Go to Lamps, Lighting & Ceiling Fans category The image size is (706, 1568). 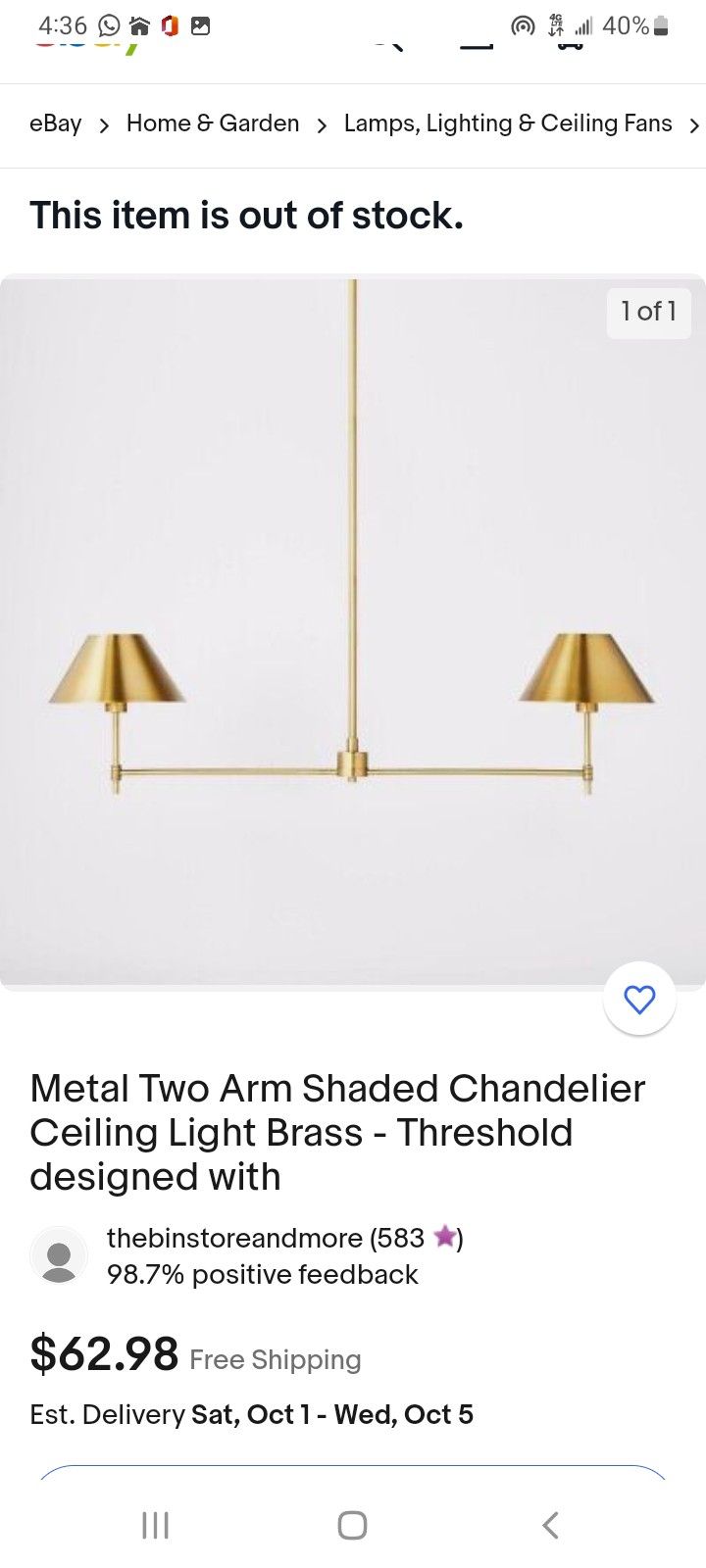508,123
